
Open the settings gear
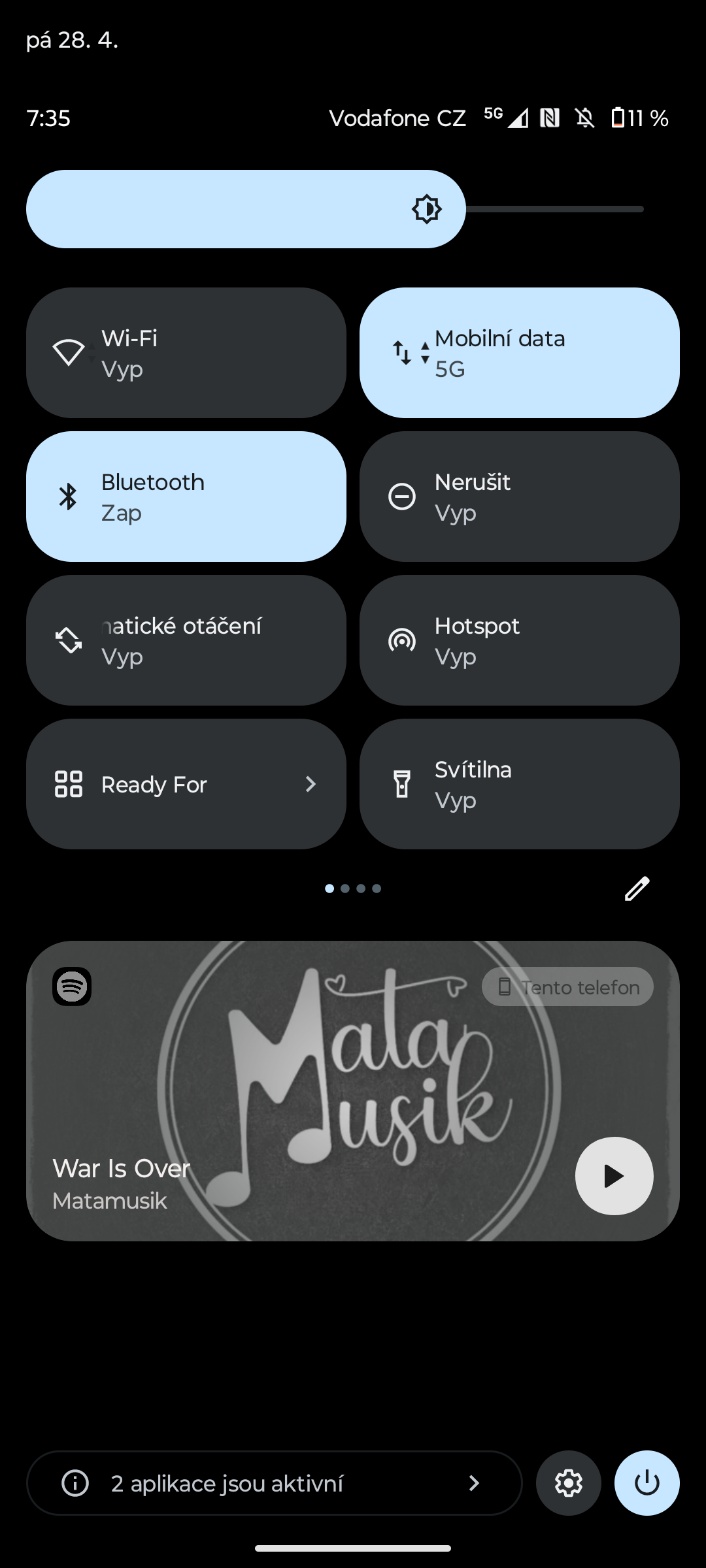pos(568,1483)
